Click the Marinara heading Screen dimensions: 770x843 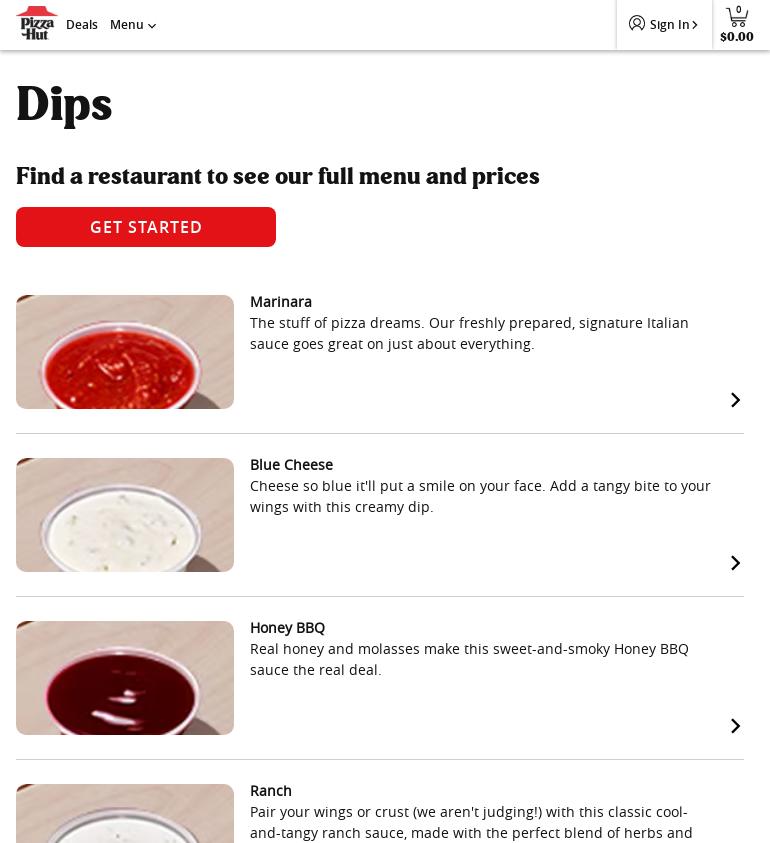coord(281,301)
